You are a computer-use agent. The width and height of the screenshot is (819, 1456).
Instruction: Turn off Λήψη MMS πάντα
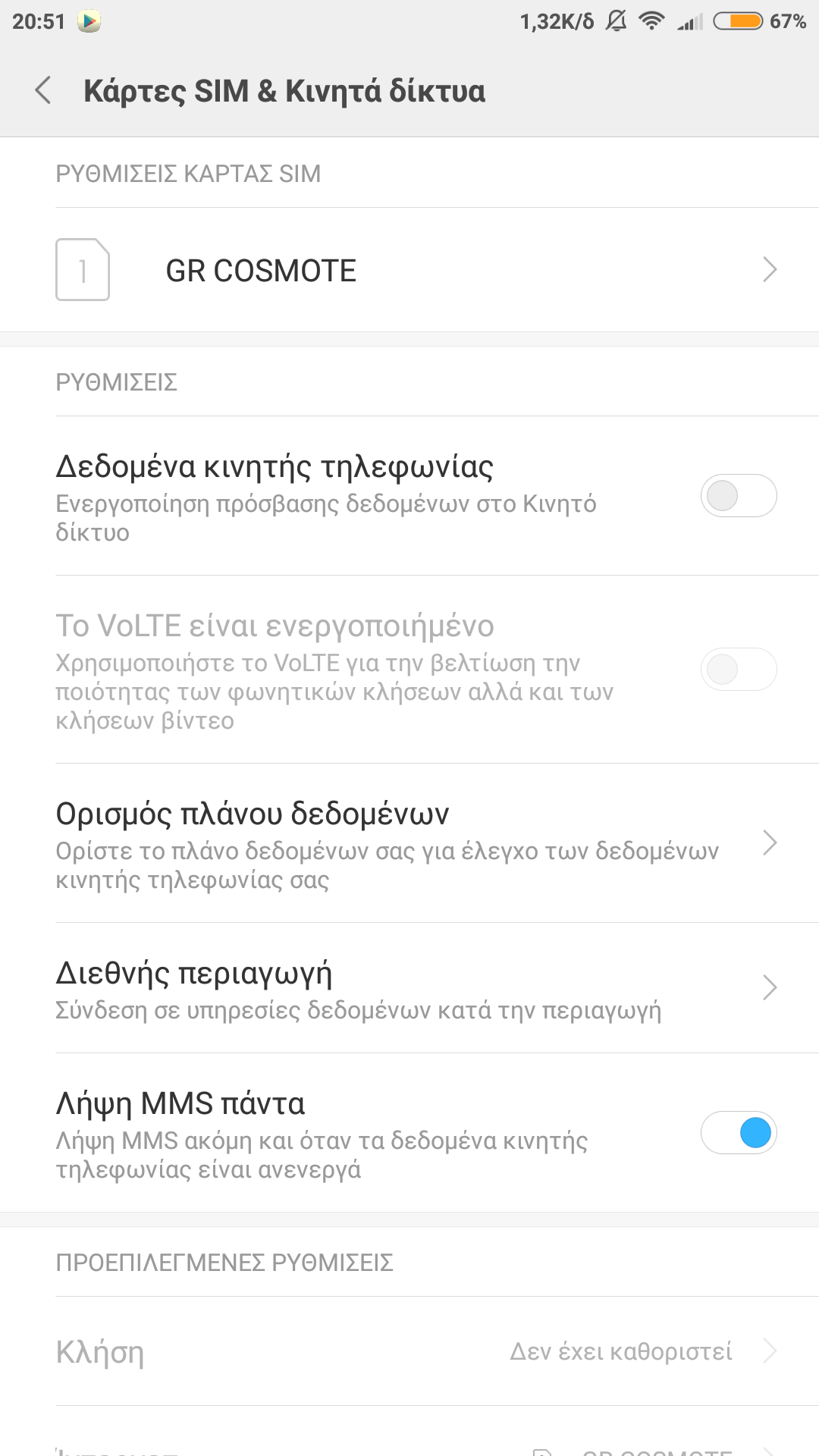pyautogui.click(x=738, y=1133)
